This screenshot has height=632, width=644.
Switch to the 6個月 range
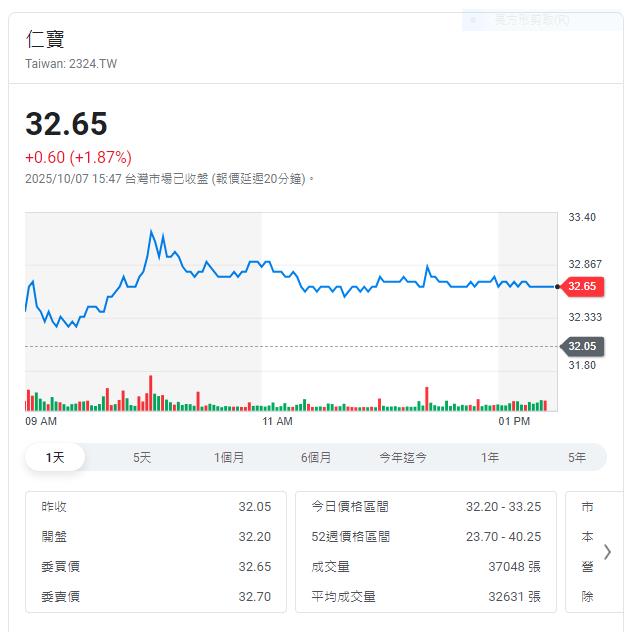tap(316, 457)
